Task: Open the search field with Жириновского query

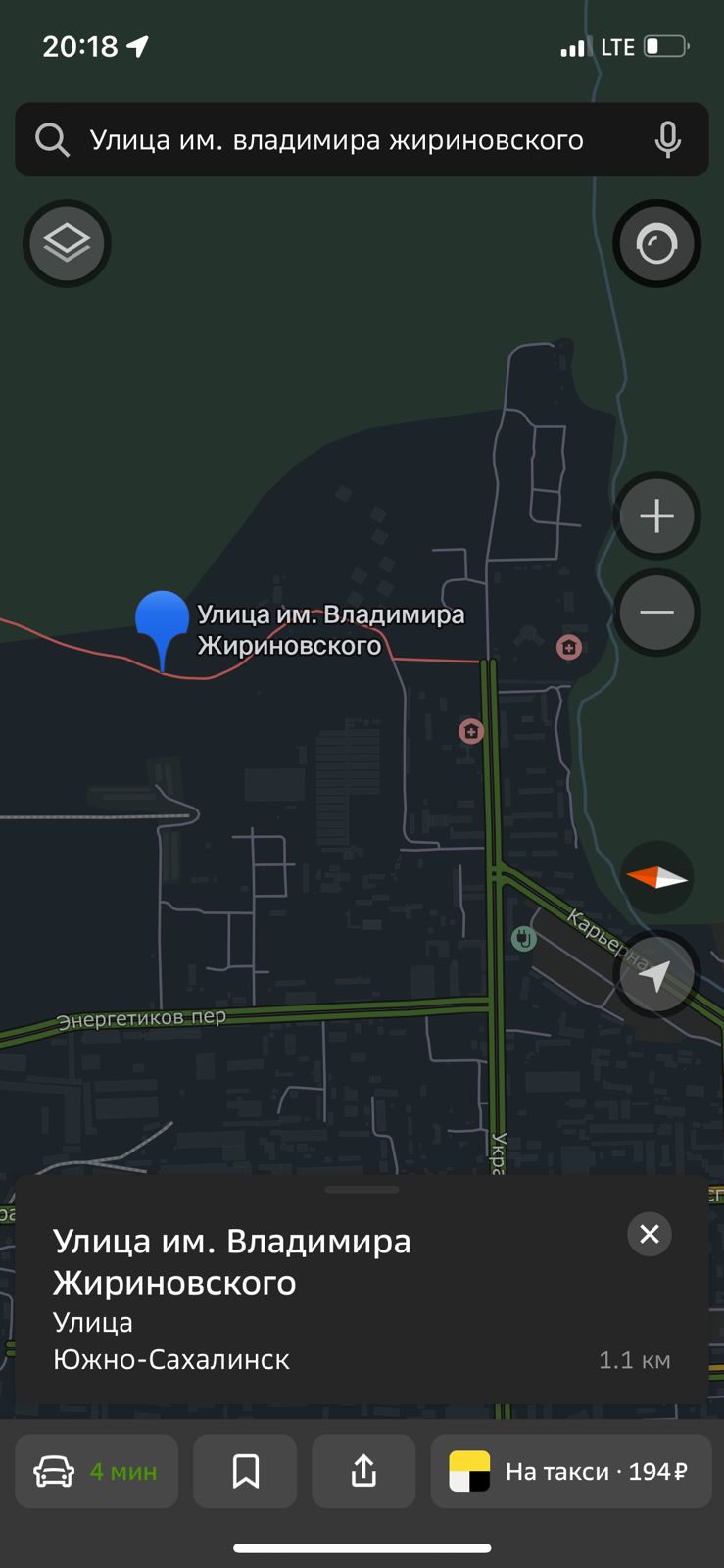Action: pyautogui.click(x=336, y=140)
